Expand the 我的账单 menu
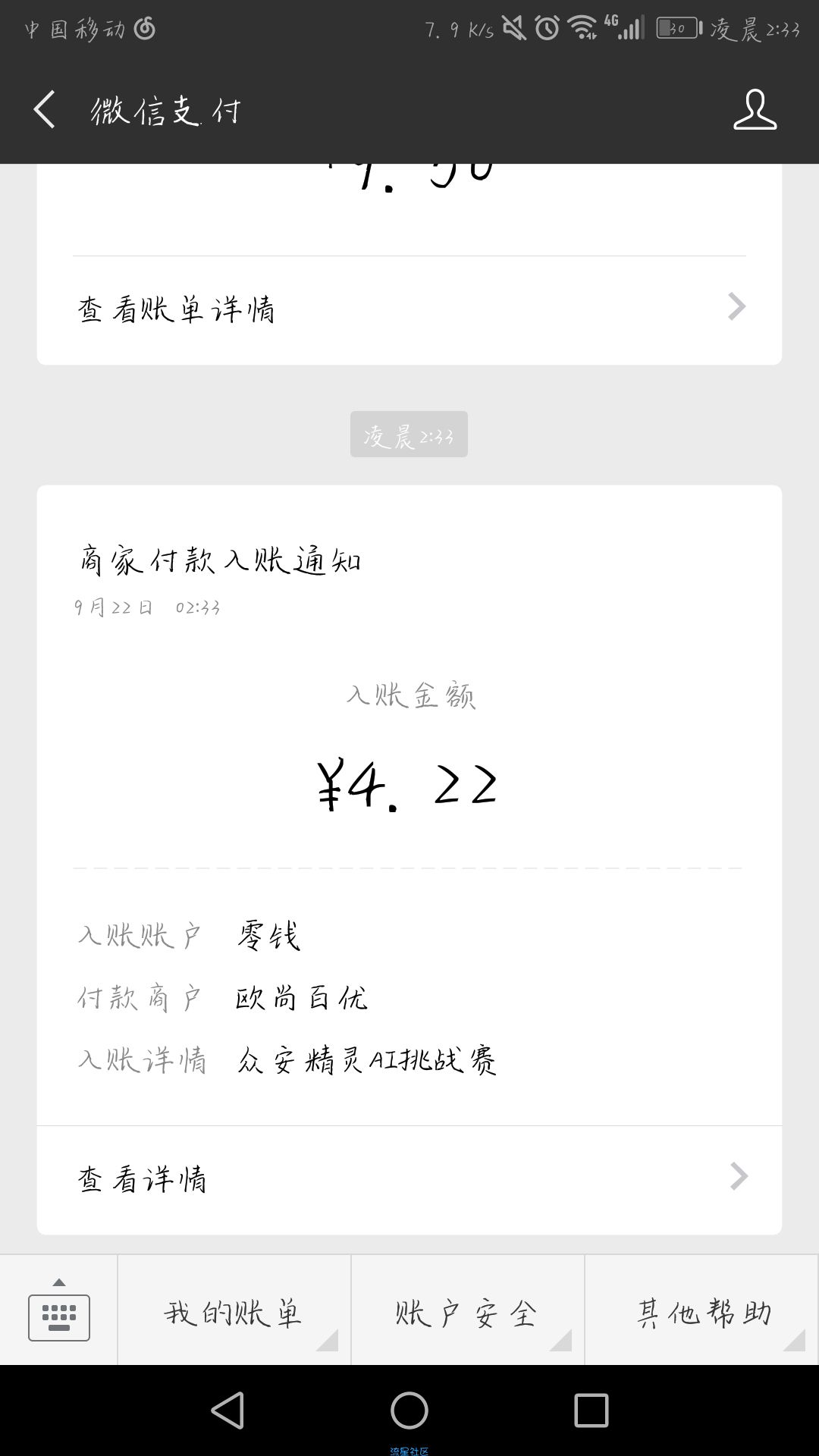 tap(234, 1310)
